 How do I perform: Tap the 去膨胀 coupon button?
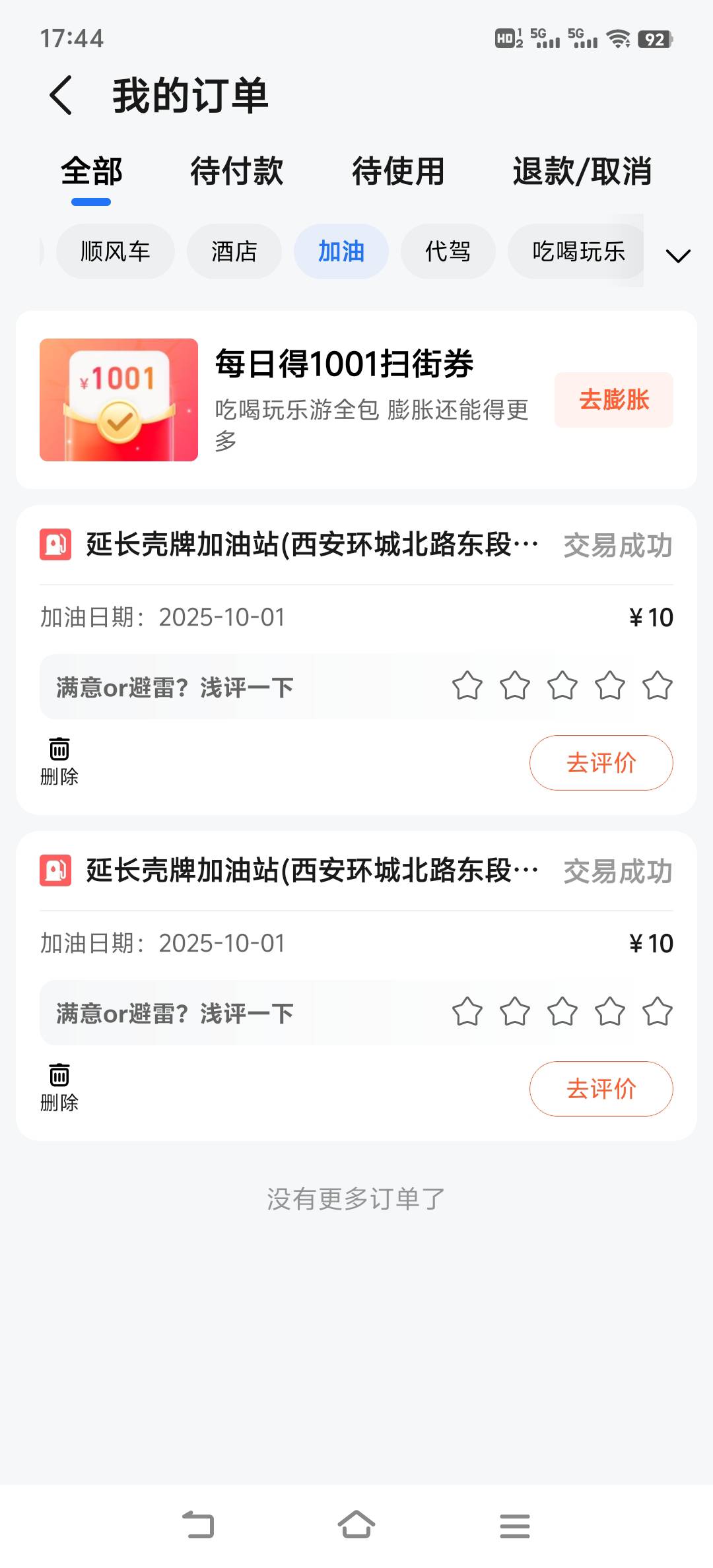point(613,400)
